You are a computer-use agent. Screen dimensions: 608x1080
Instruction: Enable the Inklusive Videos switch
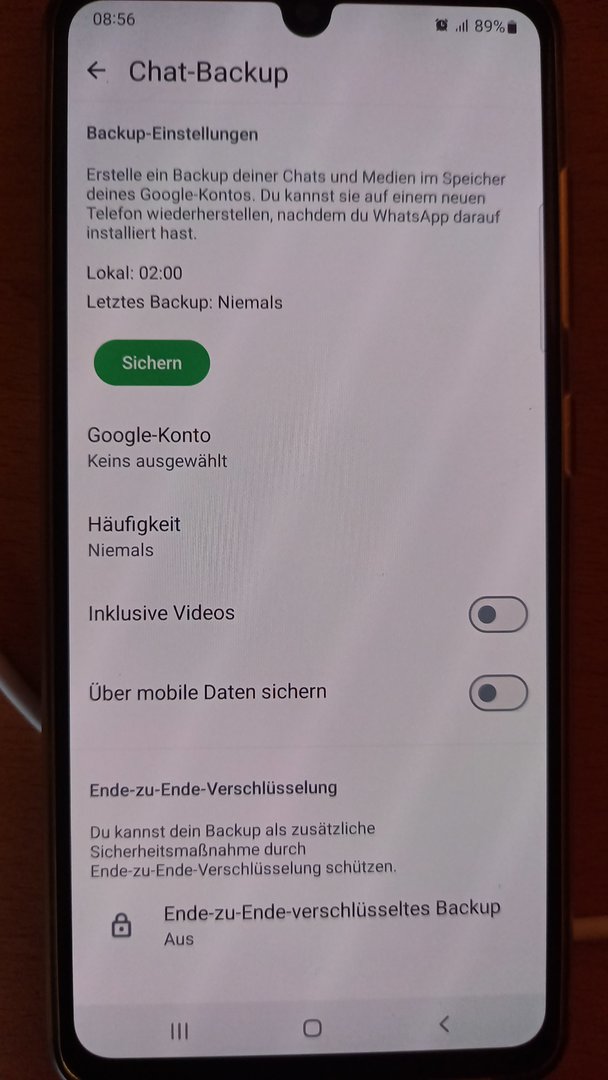point(497,614)
